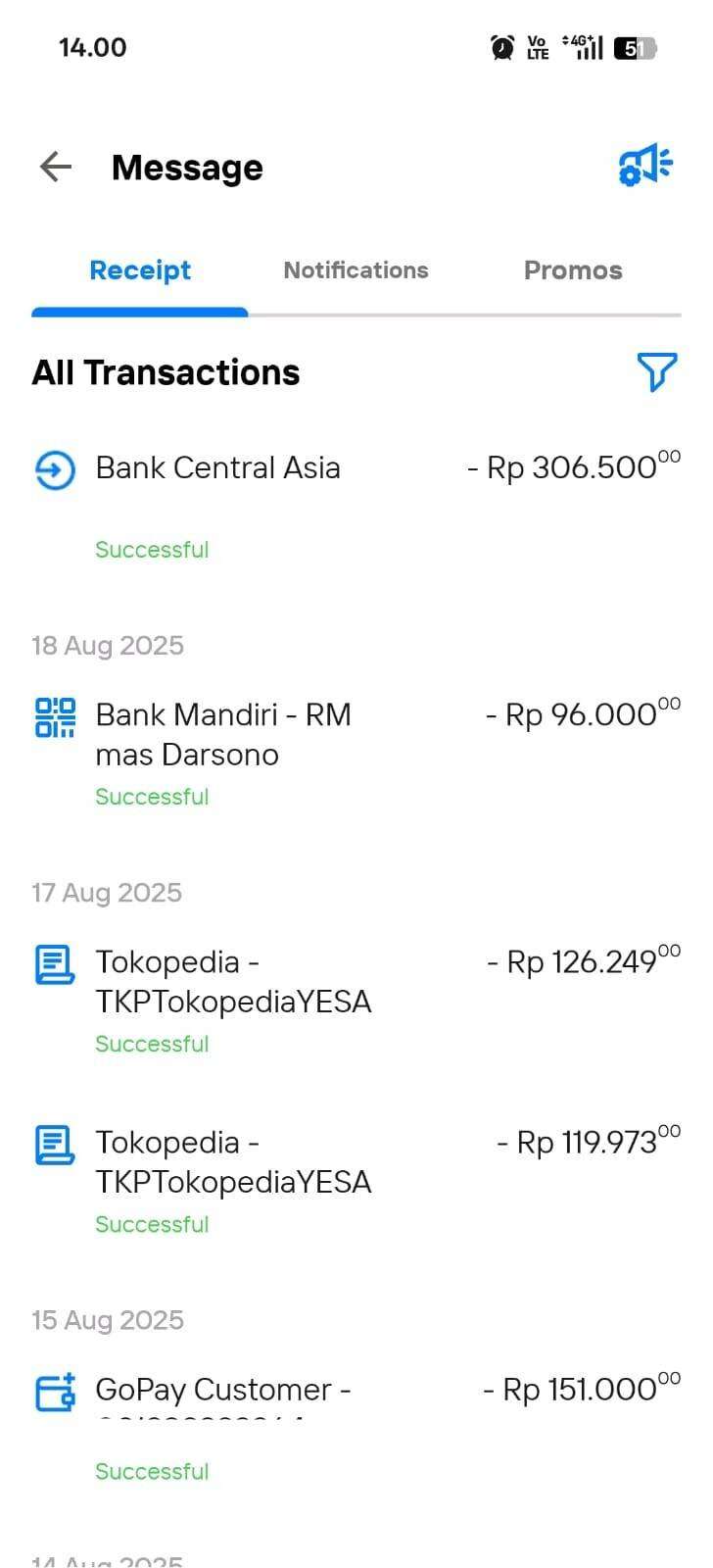Tap Successful status under GoPay Customer
713x1568 pixels.
(152, 1470)
